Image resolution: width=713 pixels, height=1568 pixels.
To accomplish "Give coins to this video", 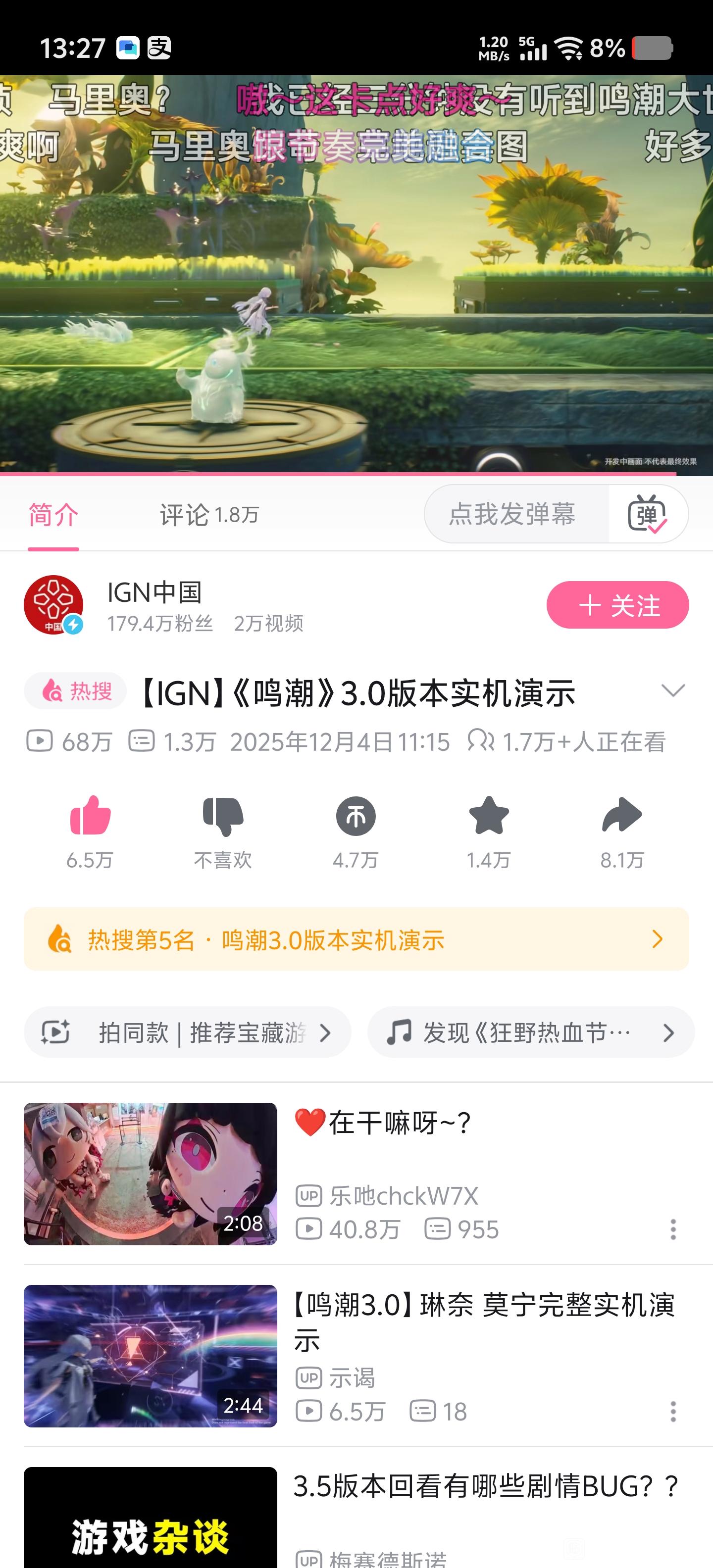I will point(356,817).
